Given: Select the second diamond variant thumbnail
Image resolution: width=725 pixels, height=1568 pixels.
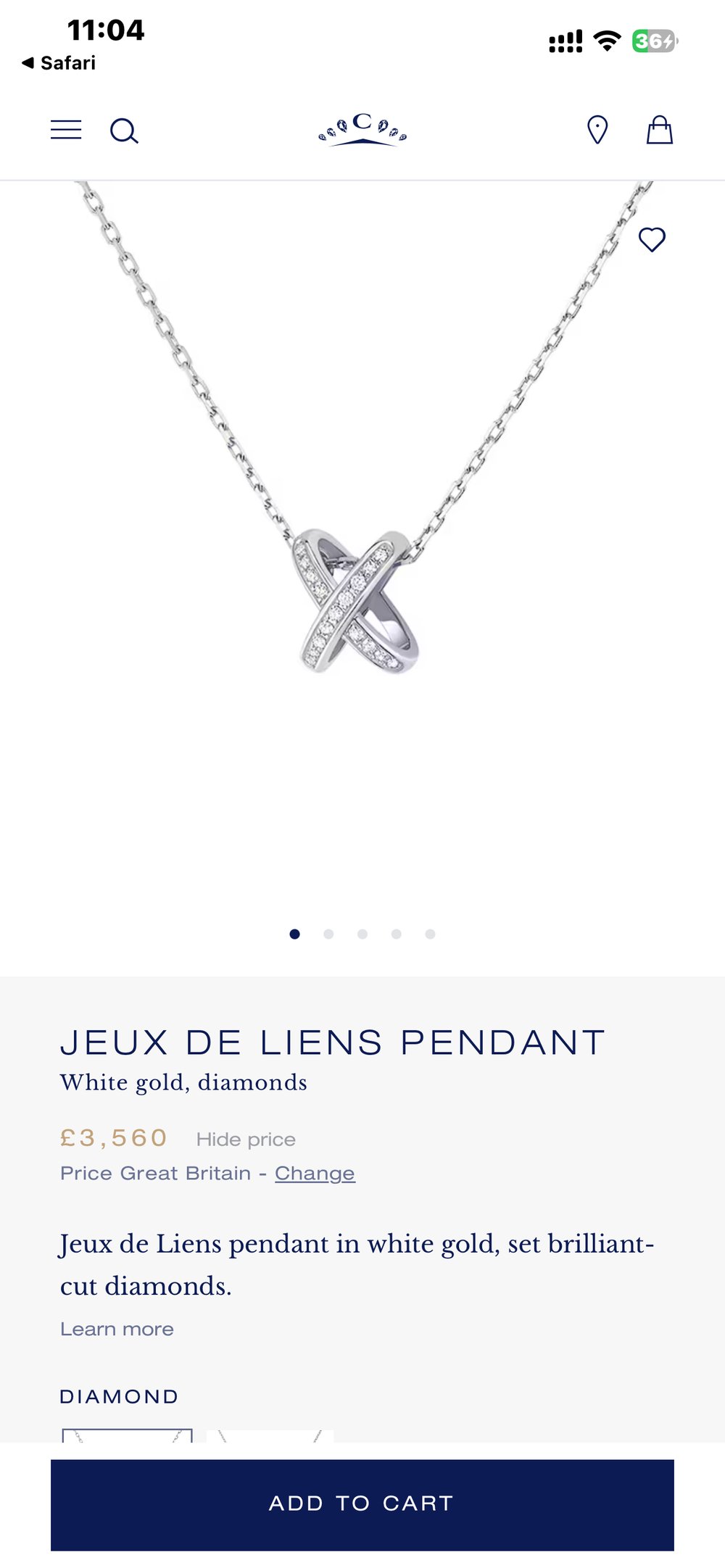Looking at the screenshot, I should [x=270, y=1435].
